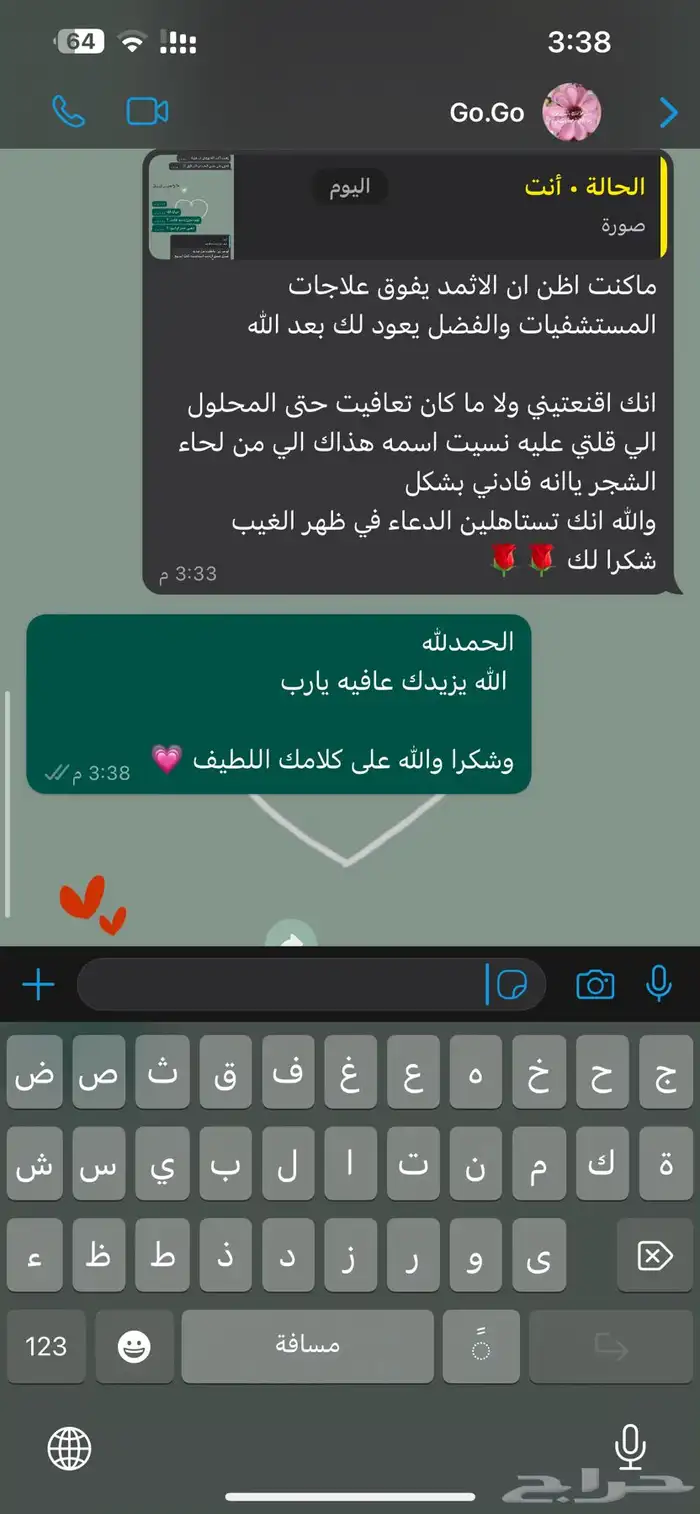Tap the مسافة space key
This screenshot has width=700, height=1514.
(x=307, y=1346)
